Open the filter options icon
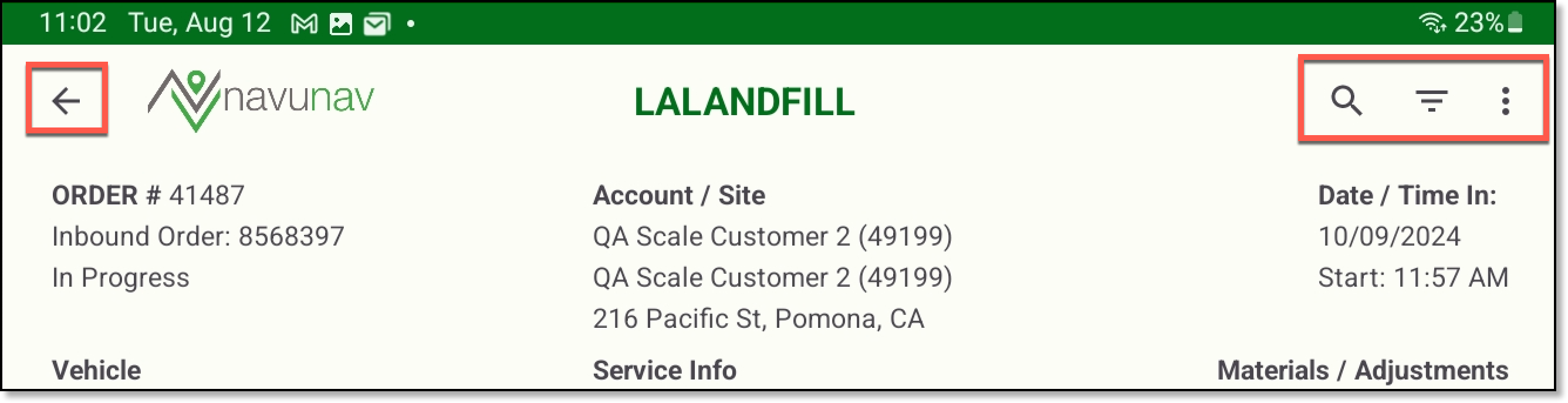 click(1431, 100)
